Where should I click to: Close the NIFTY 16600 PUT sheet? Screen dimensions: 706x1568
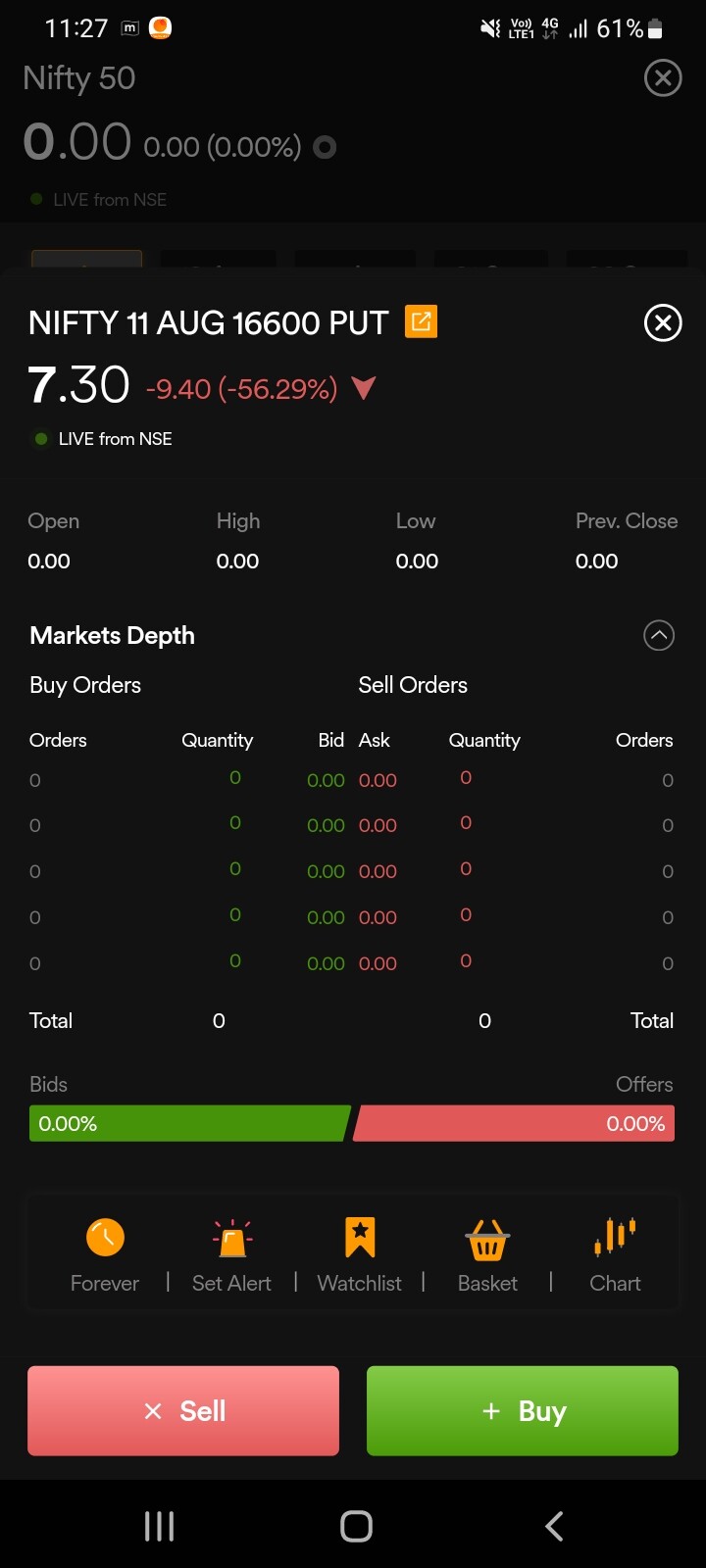(x=663, y=322)
